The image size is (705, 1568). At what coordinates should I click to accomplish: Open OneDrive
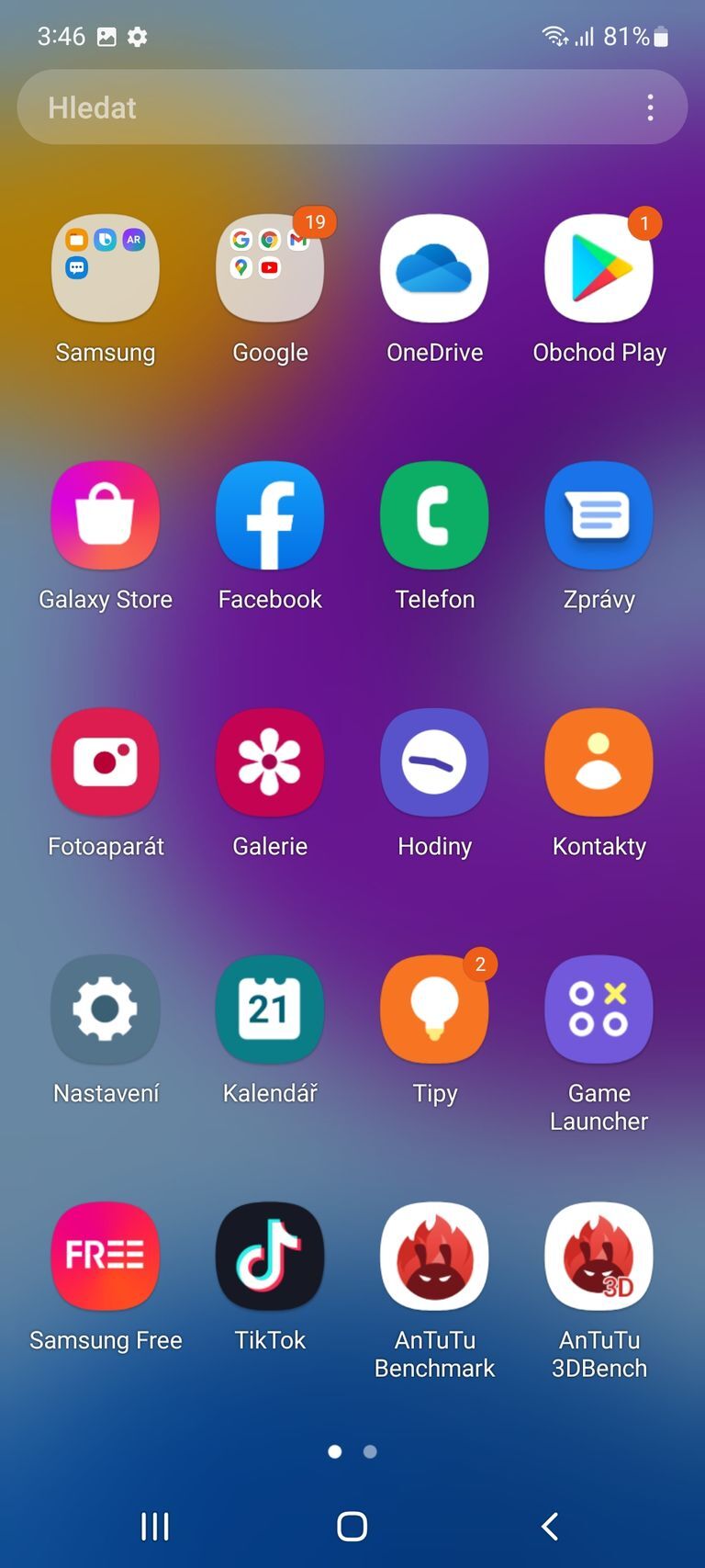[x=434, y=267]
